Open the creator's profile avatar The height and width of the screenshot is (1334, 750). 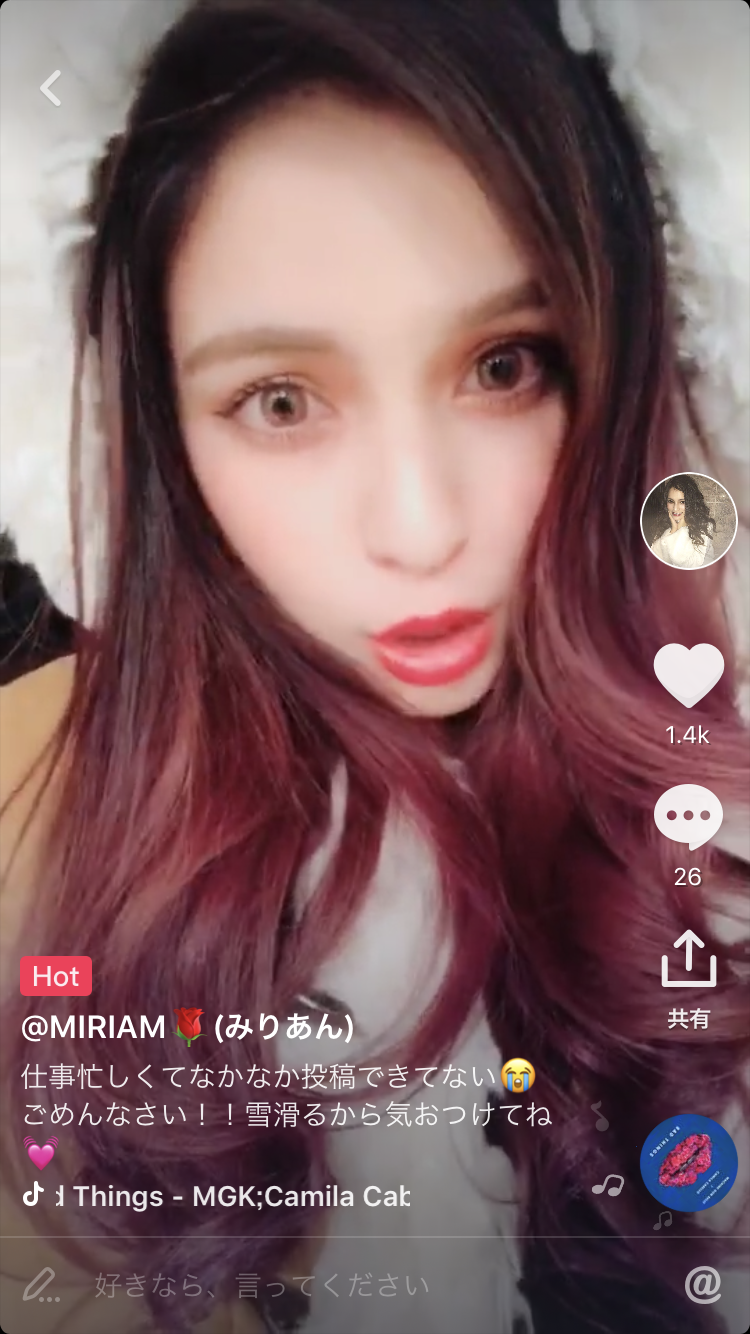tap(688, 521)
